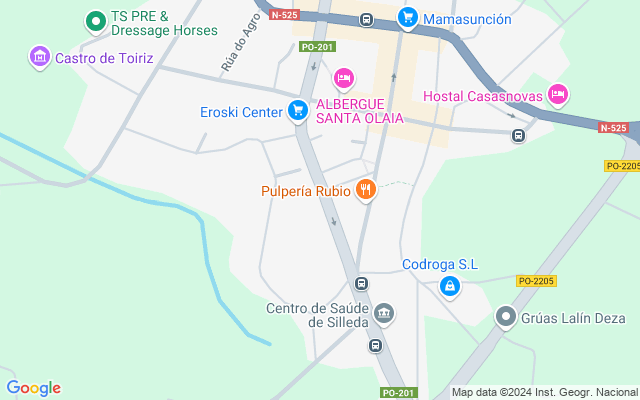Select the Mamasunción shop marker

point(407,18)
